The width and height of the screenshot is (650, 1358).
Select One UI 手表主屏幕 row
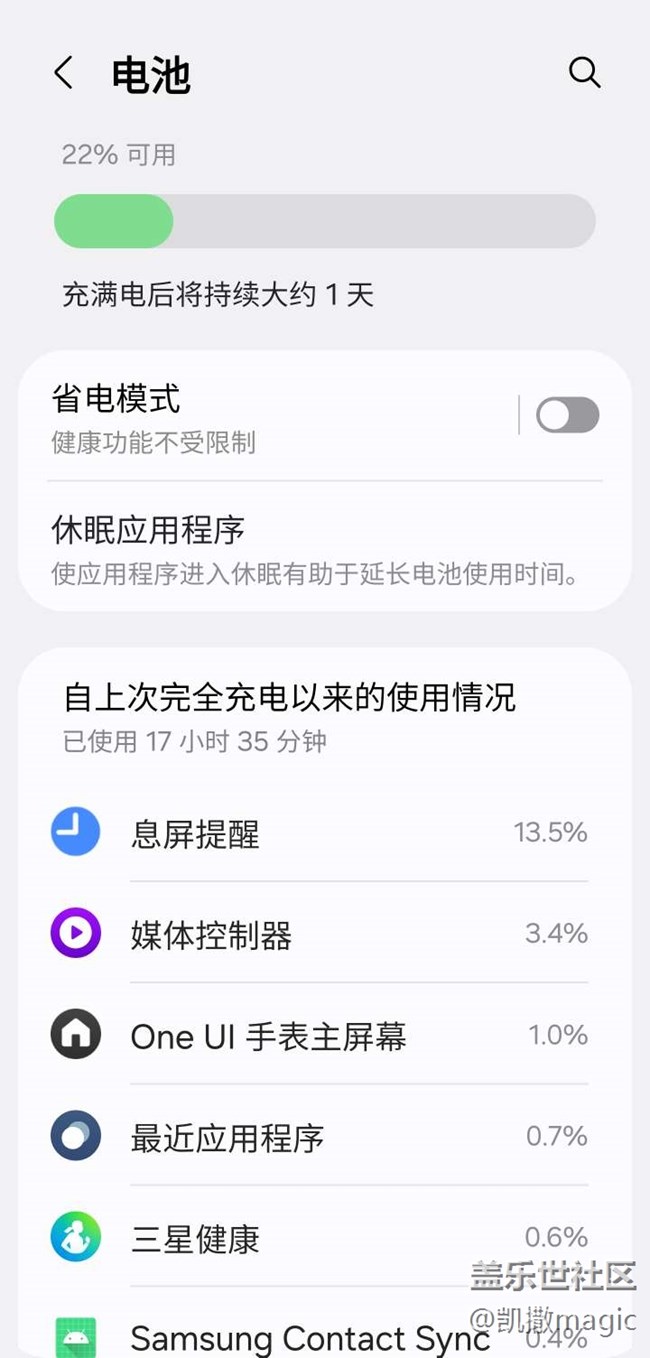[x=320, y=1036]
